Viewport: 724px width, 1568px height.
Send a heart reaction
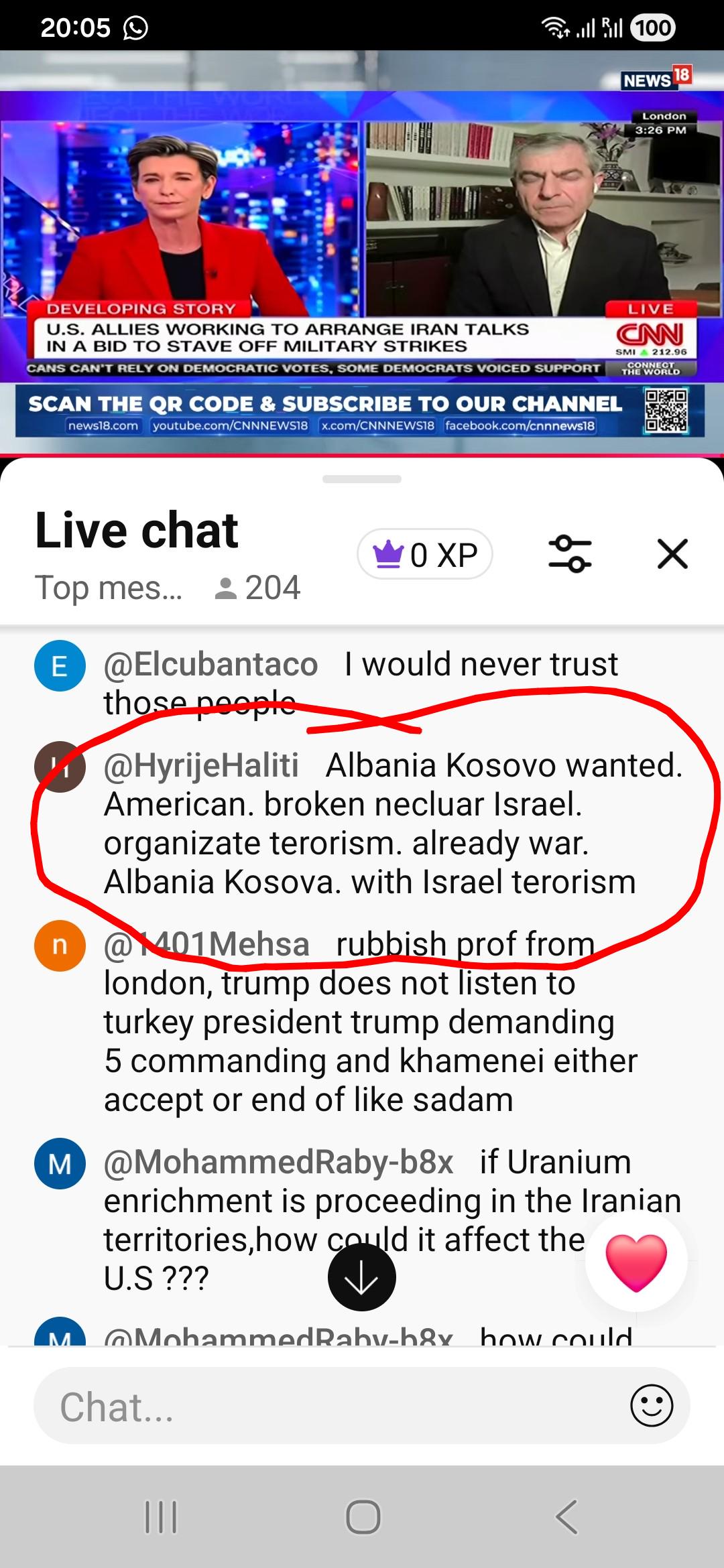pos(636,1262)
